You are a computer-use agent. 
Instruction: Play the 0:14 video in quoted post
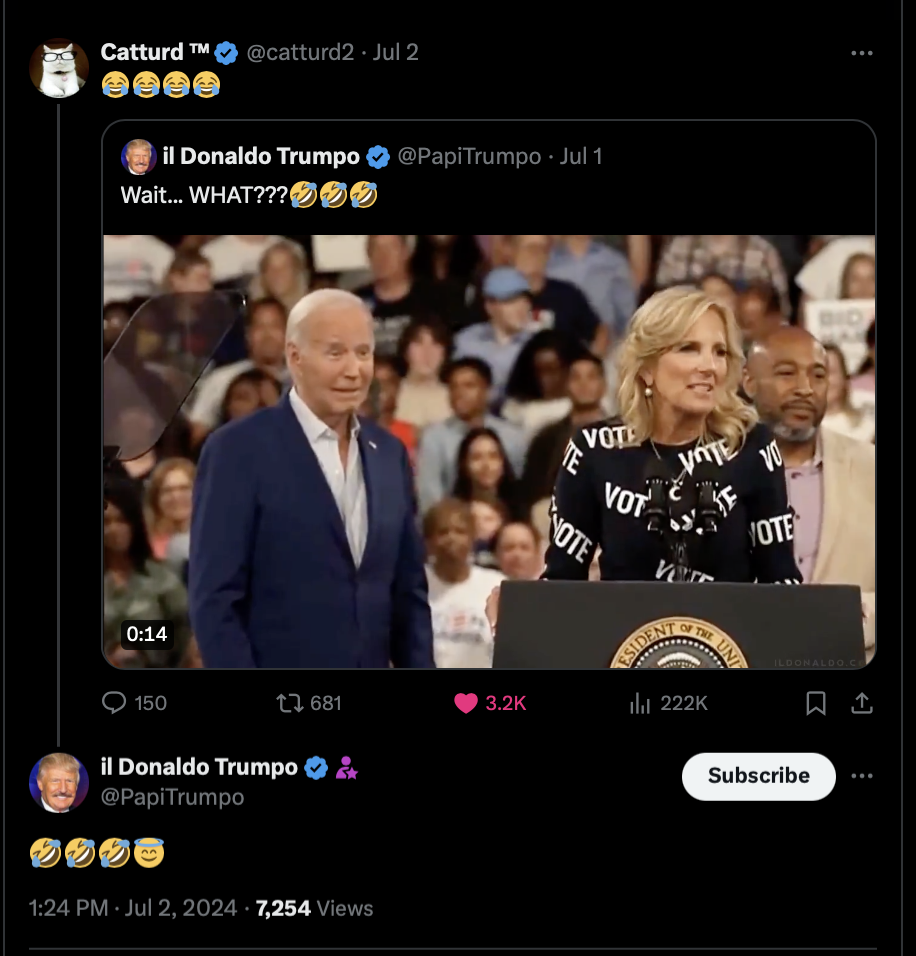tap(489, 451)
